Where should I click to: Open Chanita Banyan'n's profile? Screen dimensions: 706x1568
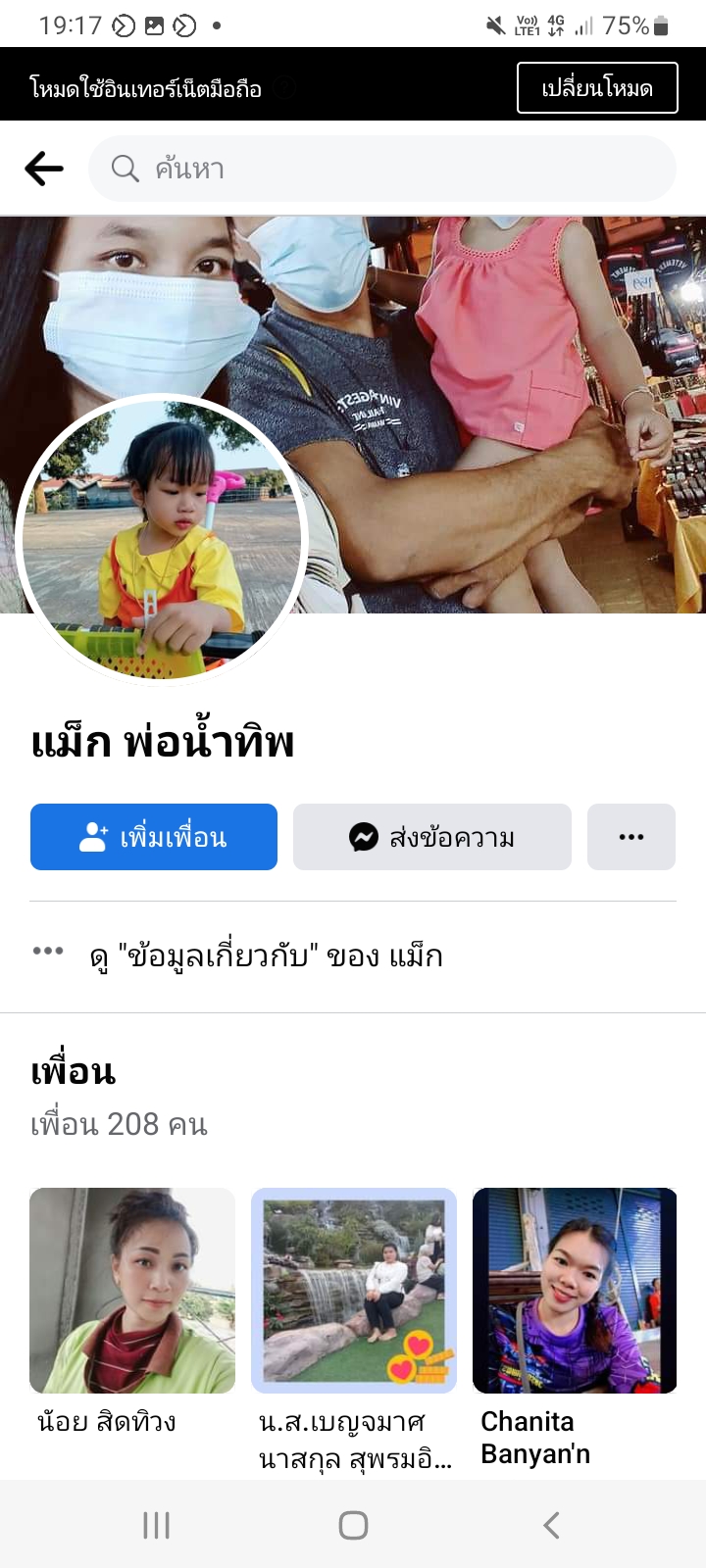pyautogui.click(x=575, y=1291)
